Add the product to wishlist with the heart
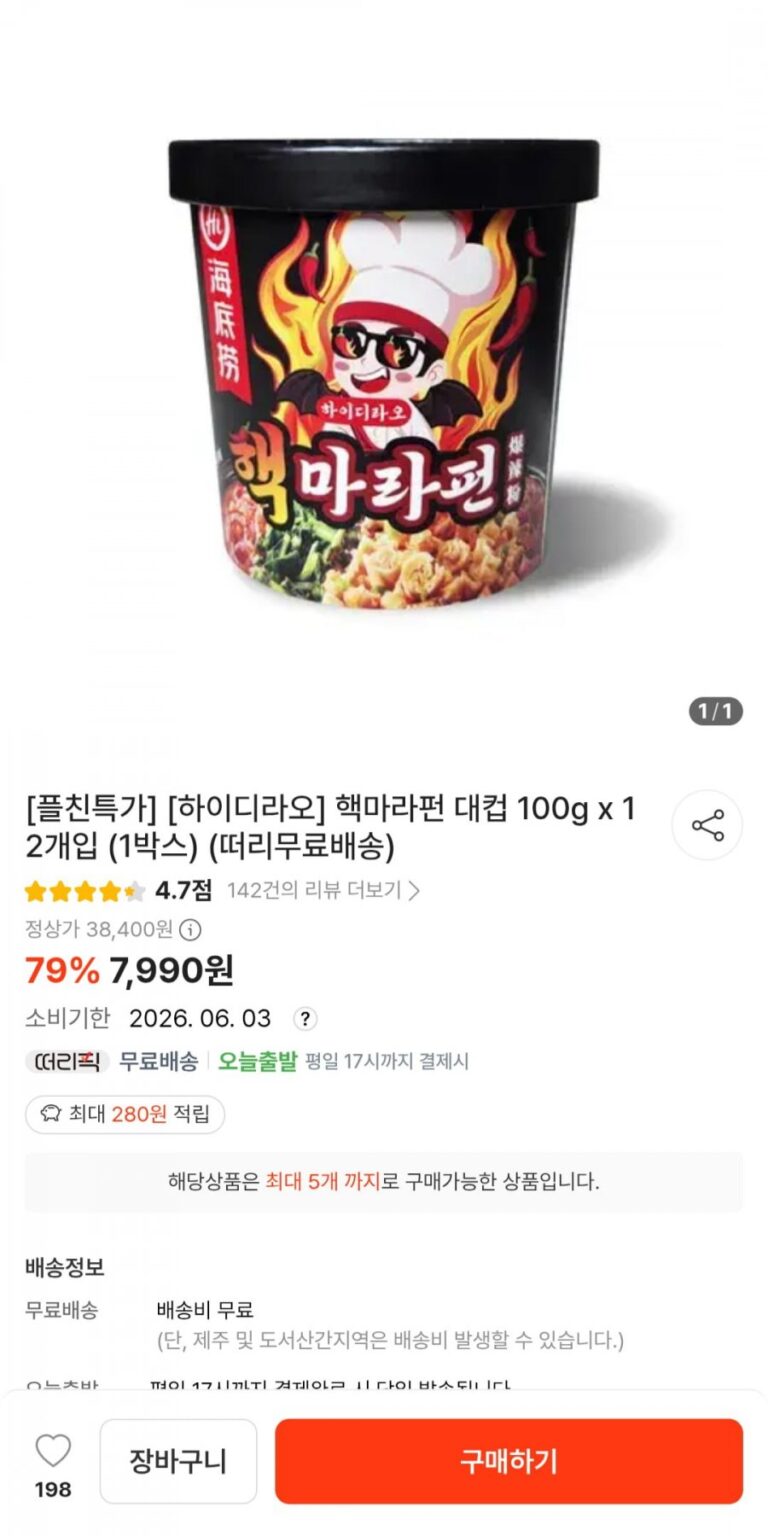This screenshot has width=768, height=1536. coord(53,1451)
